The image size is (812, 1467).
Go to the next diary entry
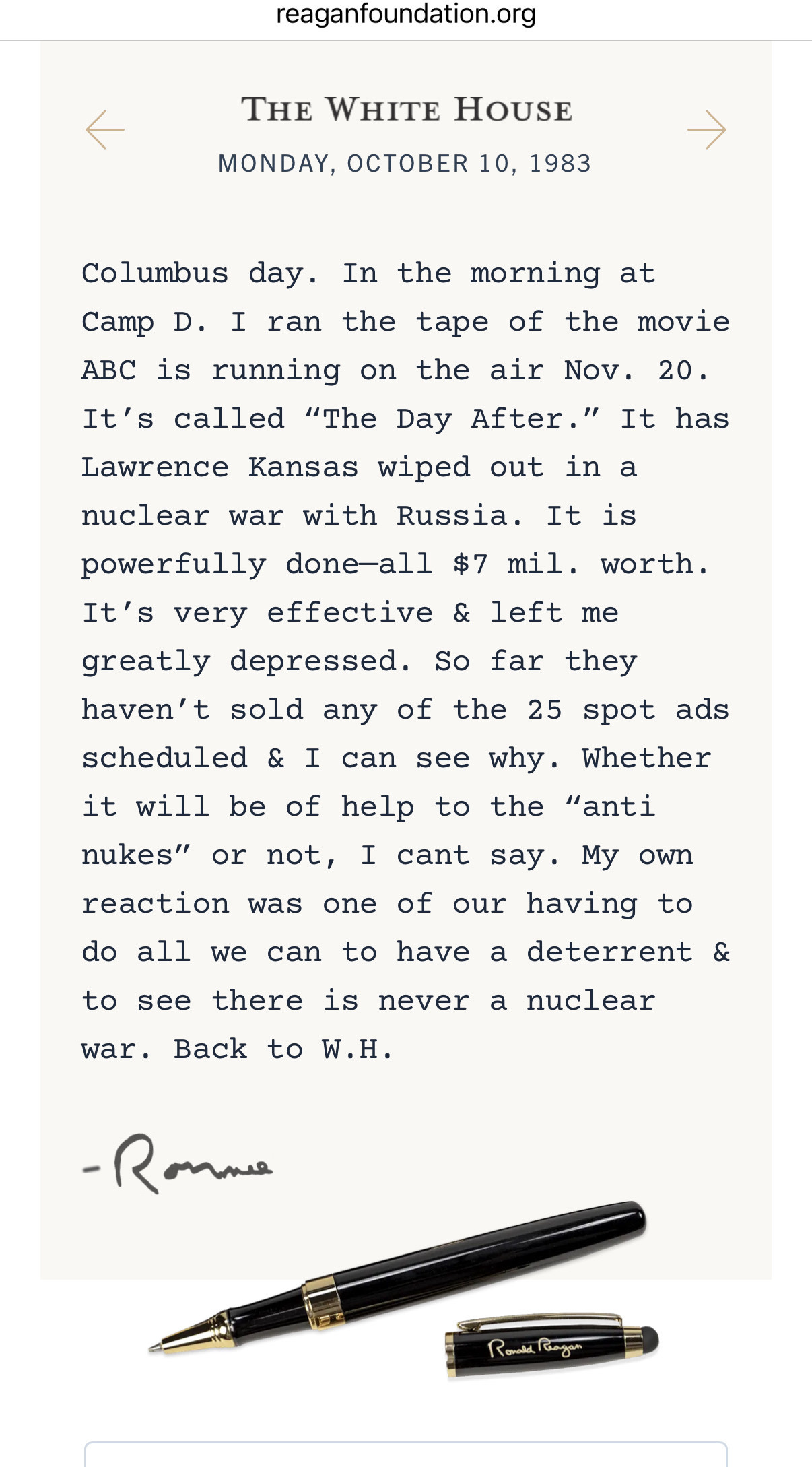pos(706,129)
